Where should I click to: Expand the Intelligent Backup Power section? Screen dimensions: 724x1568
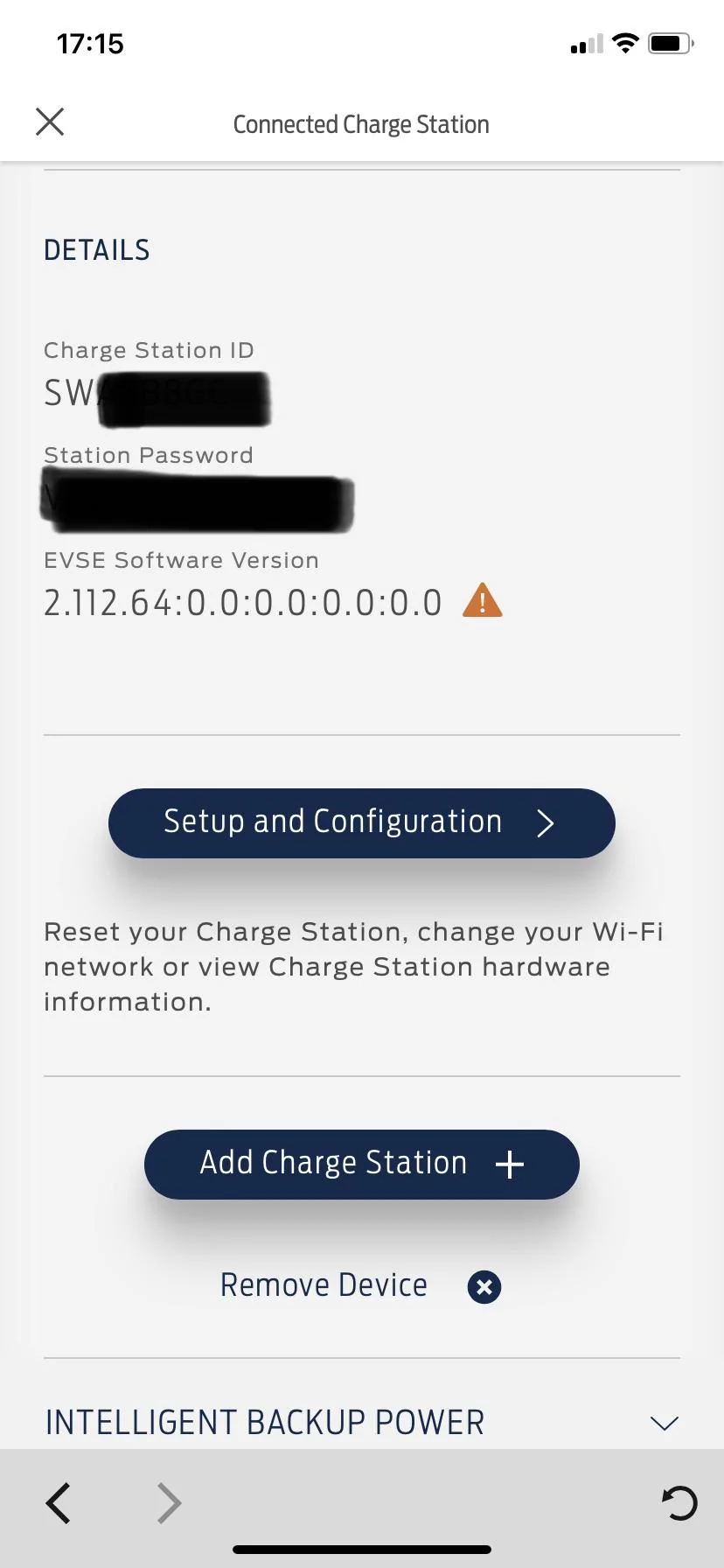(664, 1423)
